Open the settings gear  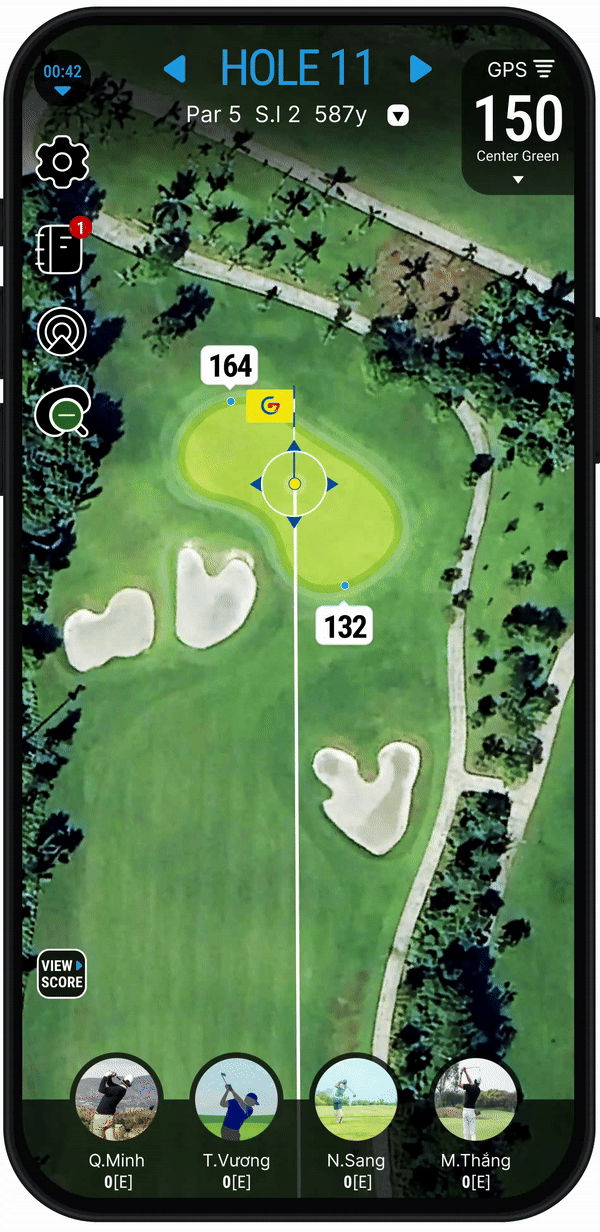click(62, 161)
